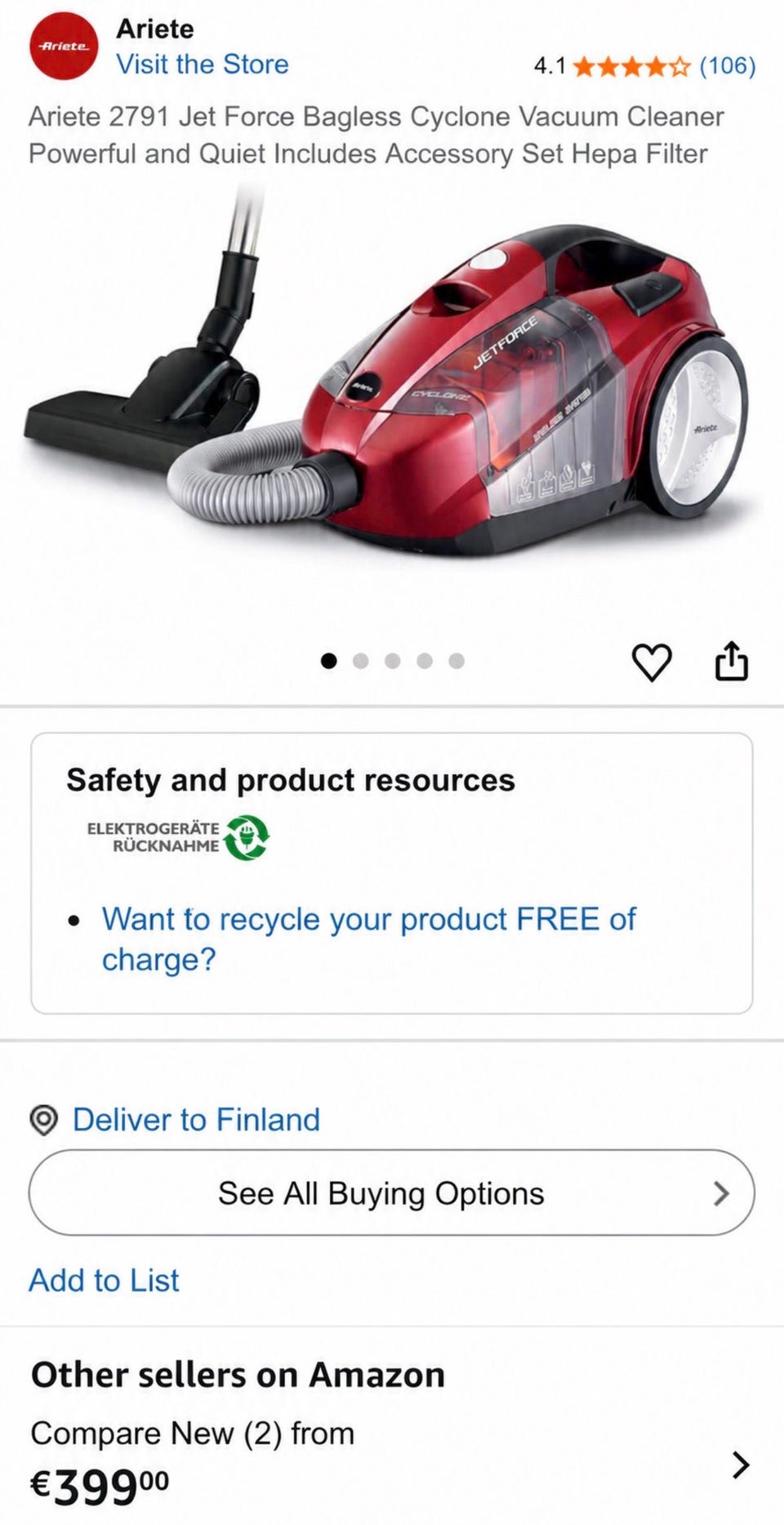The image size is (784, 1525).
Task: Change delivery location from Finland
Action: 196,1120
